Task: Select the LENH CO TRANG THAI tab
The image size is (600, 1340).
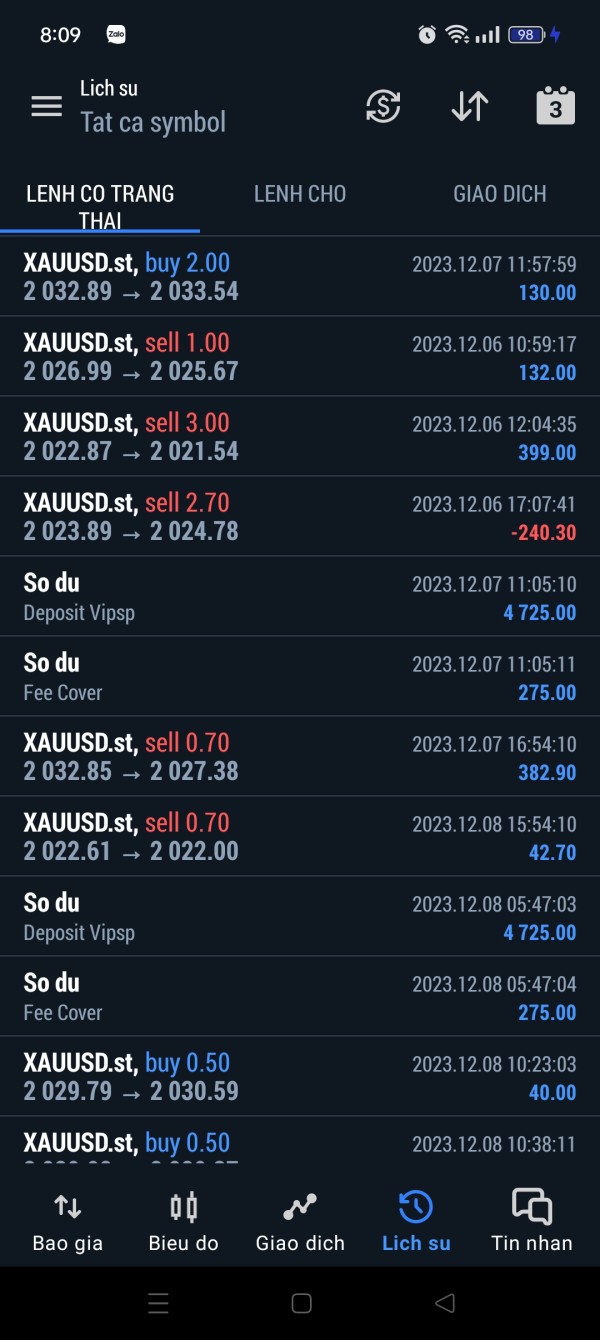Action: pos(100,205)
